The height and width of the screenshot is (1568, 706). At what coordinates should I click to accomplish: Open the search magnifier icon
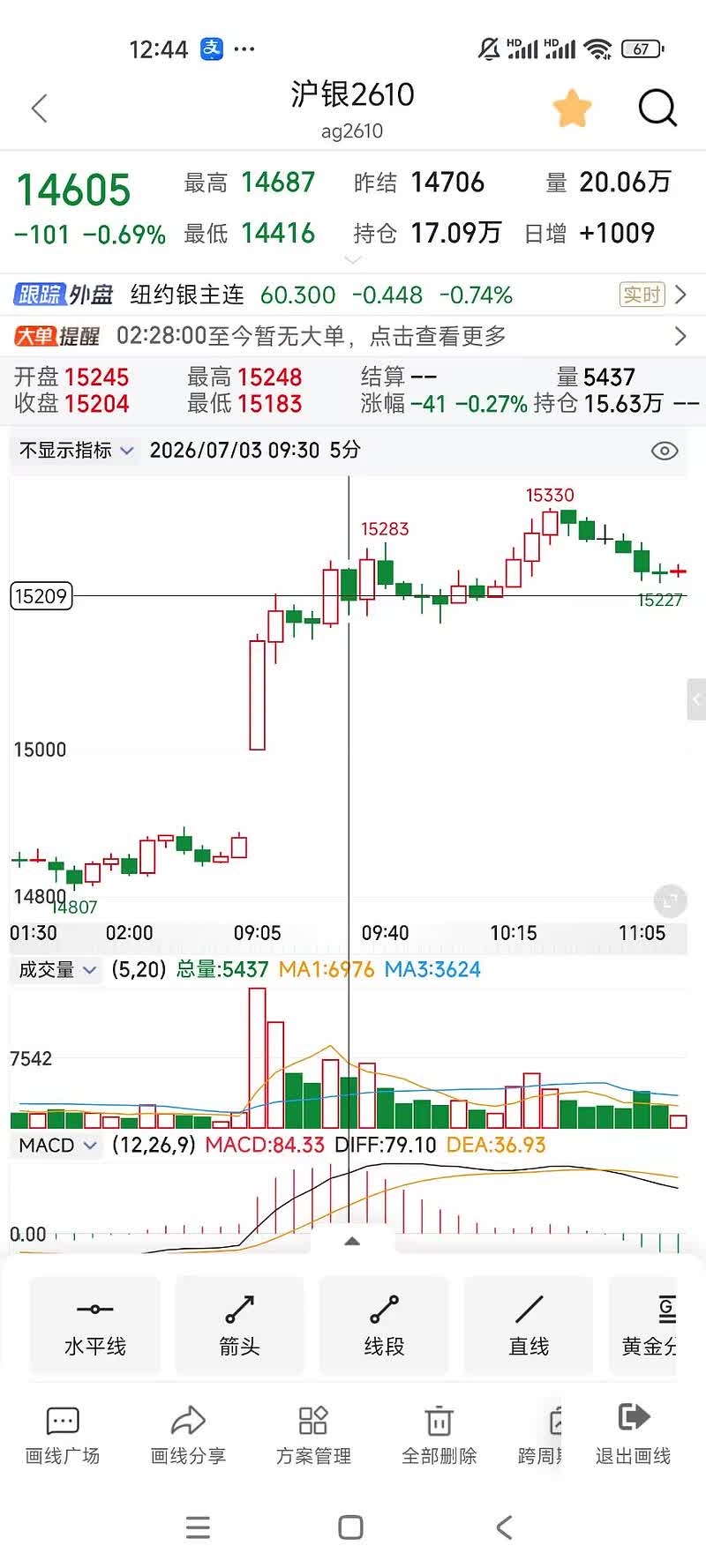click(x=657, y=108)
